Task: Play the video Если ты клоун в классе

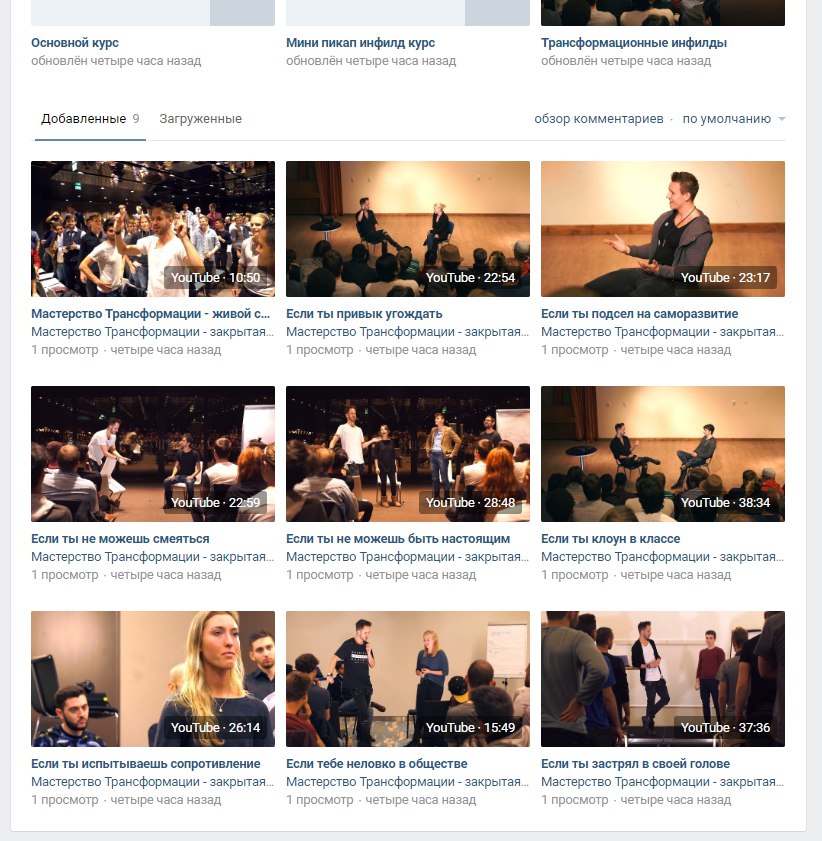Action: (x=663, y=454)
